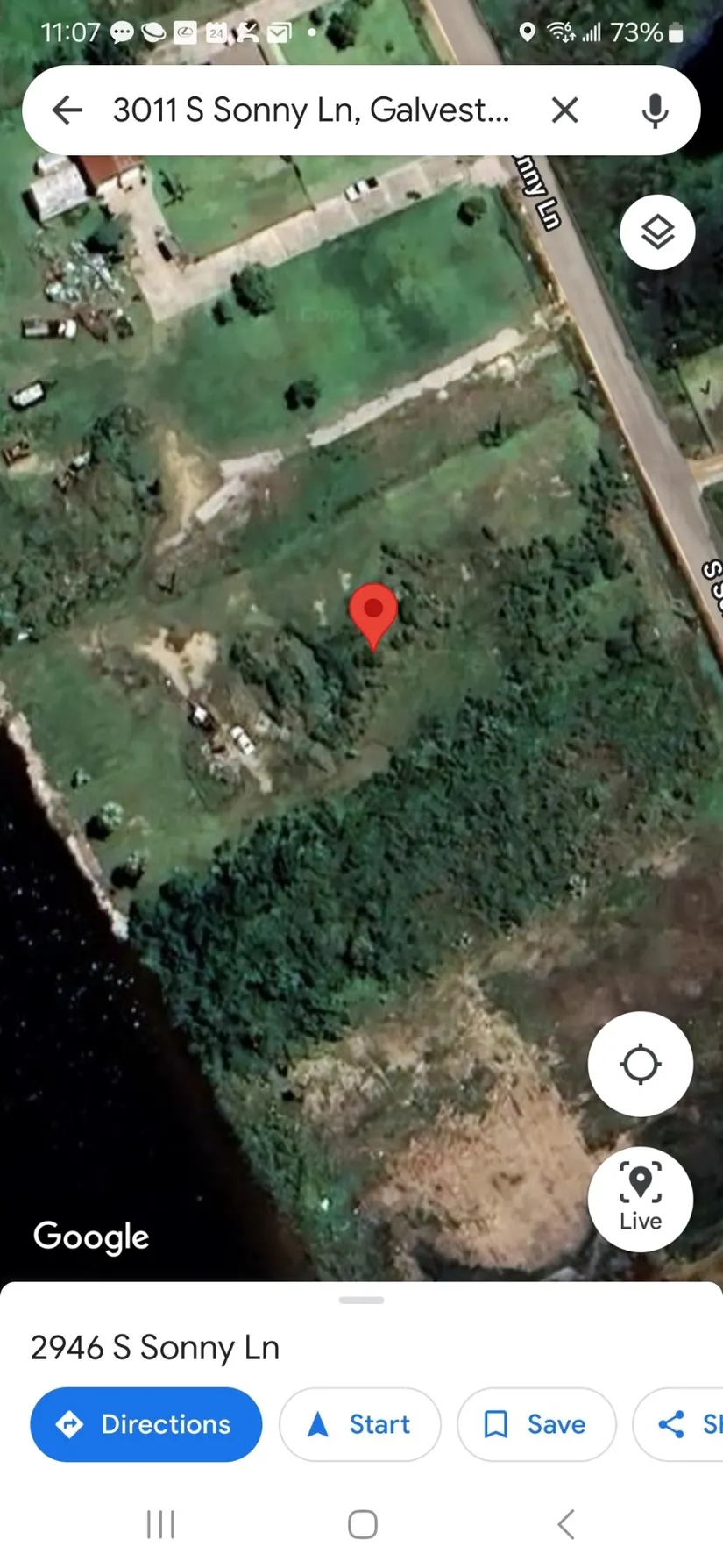
Task: Save this place to a list
Action: pos(536,1424)
